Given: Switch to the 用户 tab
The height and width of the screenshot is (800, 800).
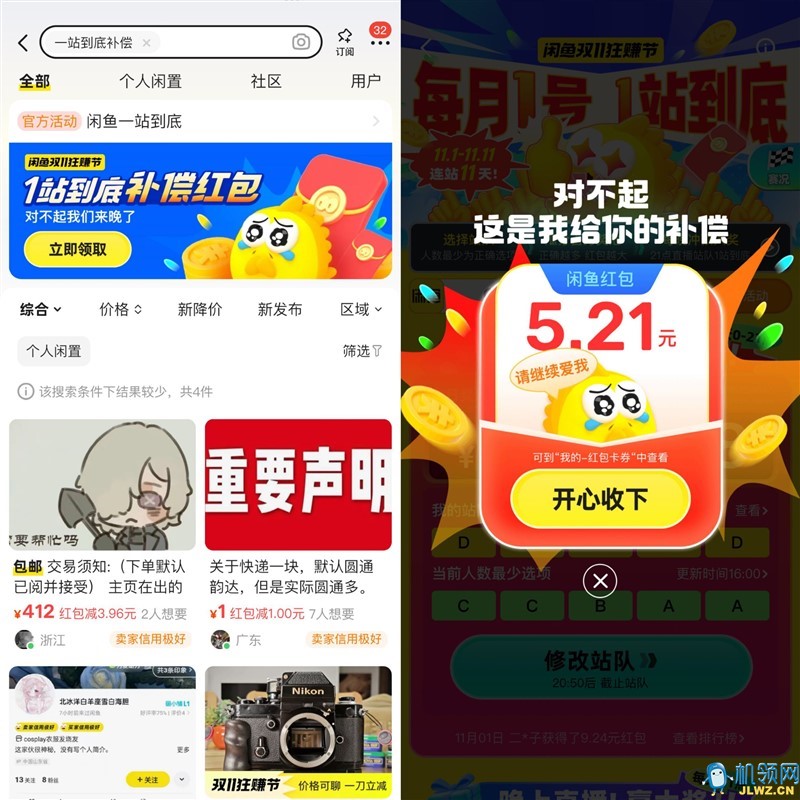Looking at the screenshot, I should 366,81.
